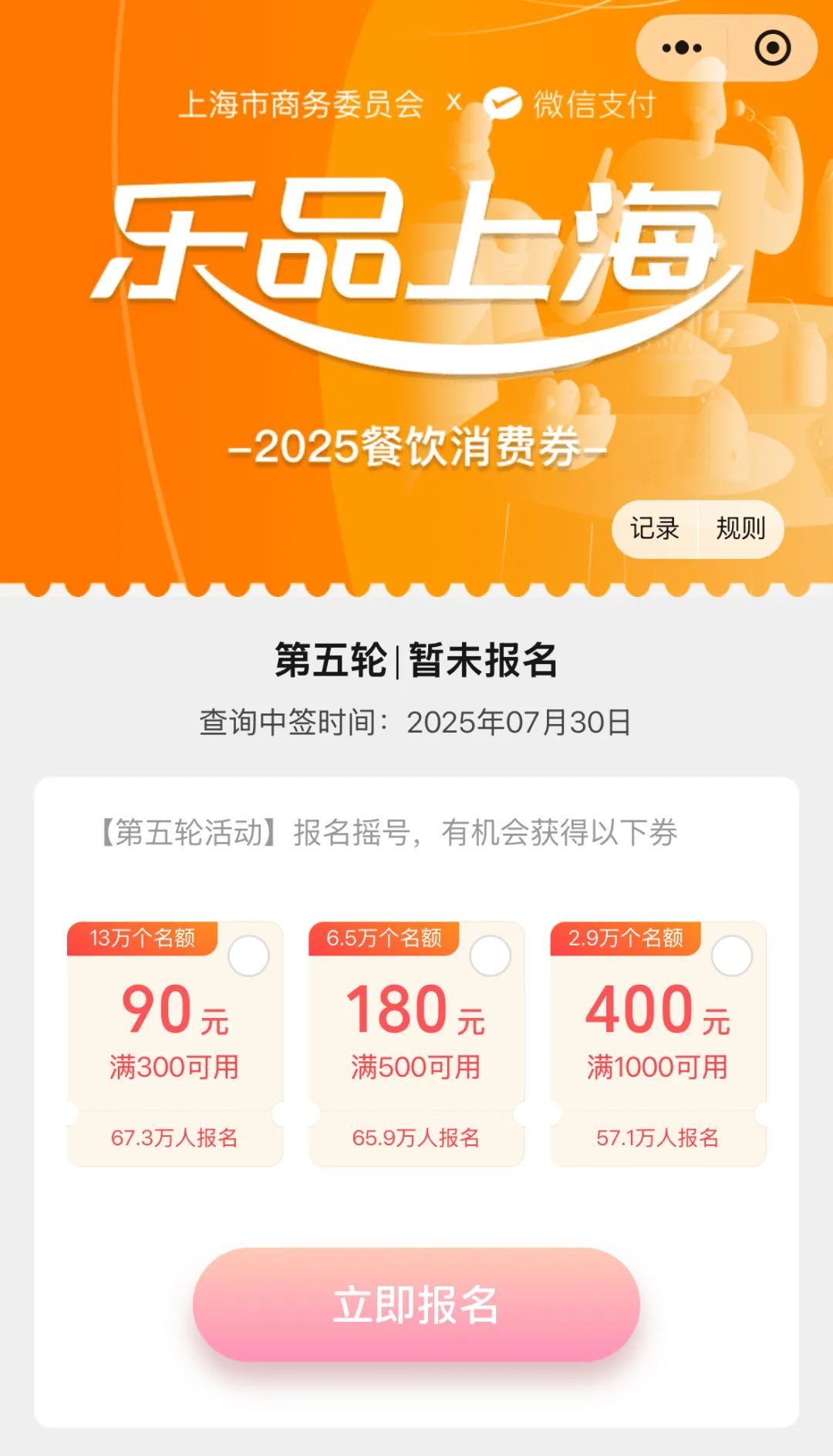Open the mini program more-options menu

click(682, 48)
